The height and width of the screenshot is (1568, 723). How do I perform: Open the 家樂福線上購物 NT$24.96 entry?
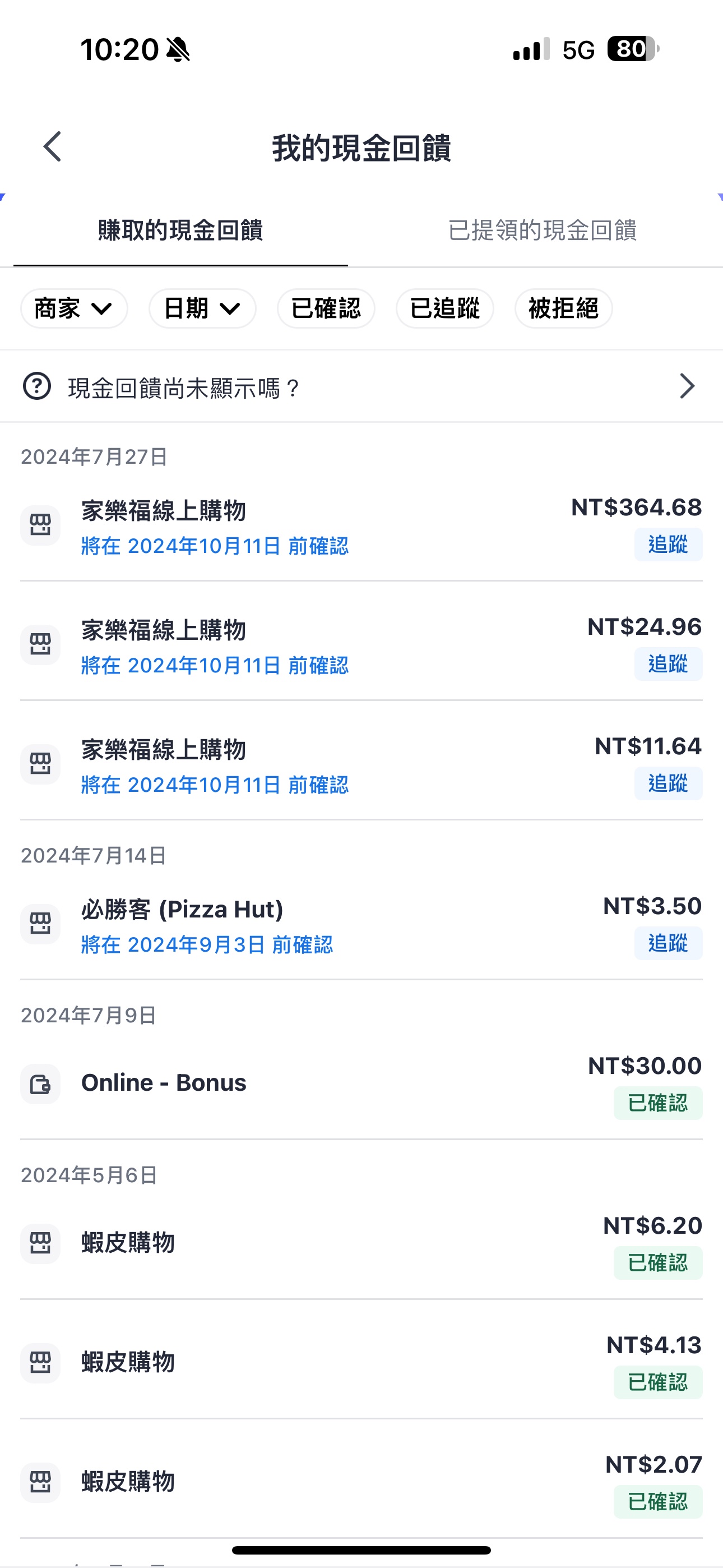pyautogui.click(x=361, y=645)
